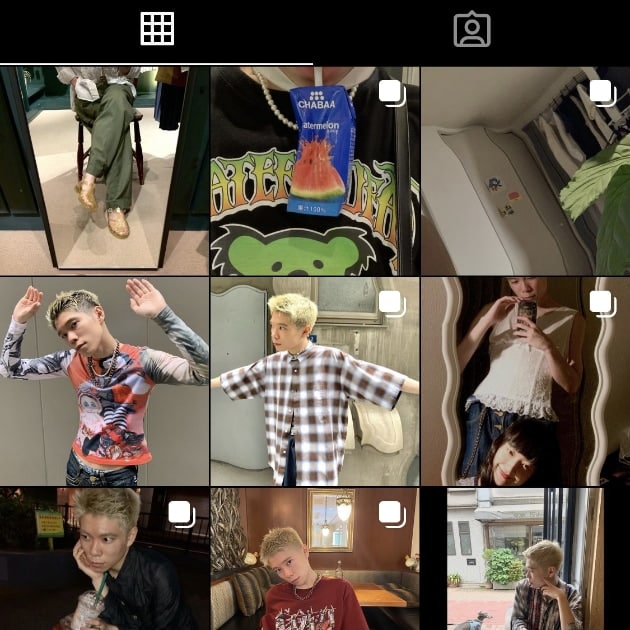Image resolution: width=630 pixels, height=630 pixels.
Task: Open the mirror selfie with phone post
Action: coord(524,381)
